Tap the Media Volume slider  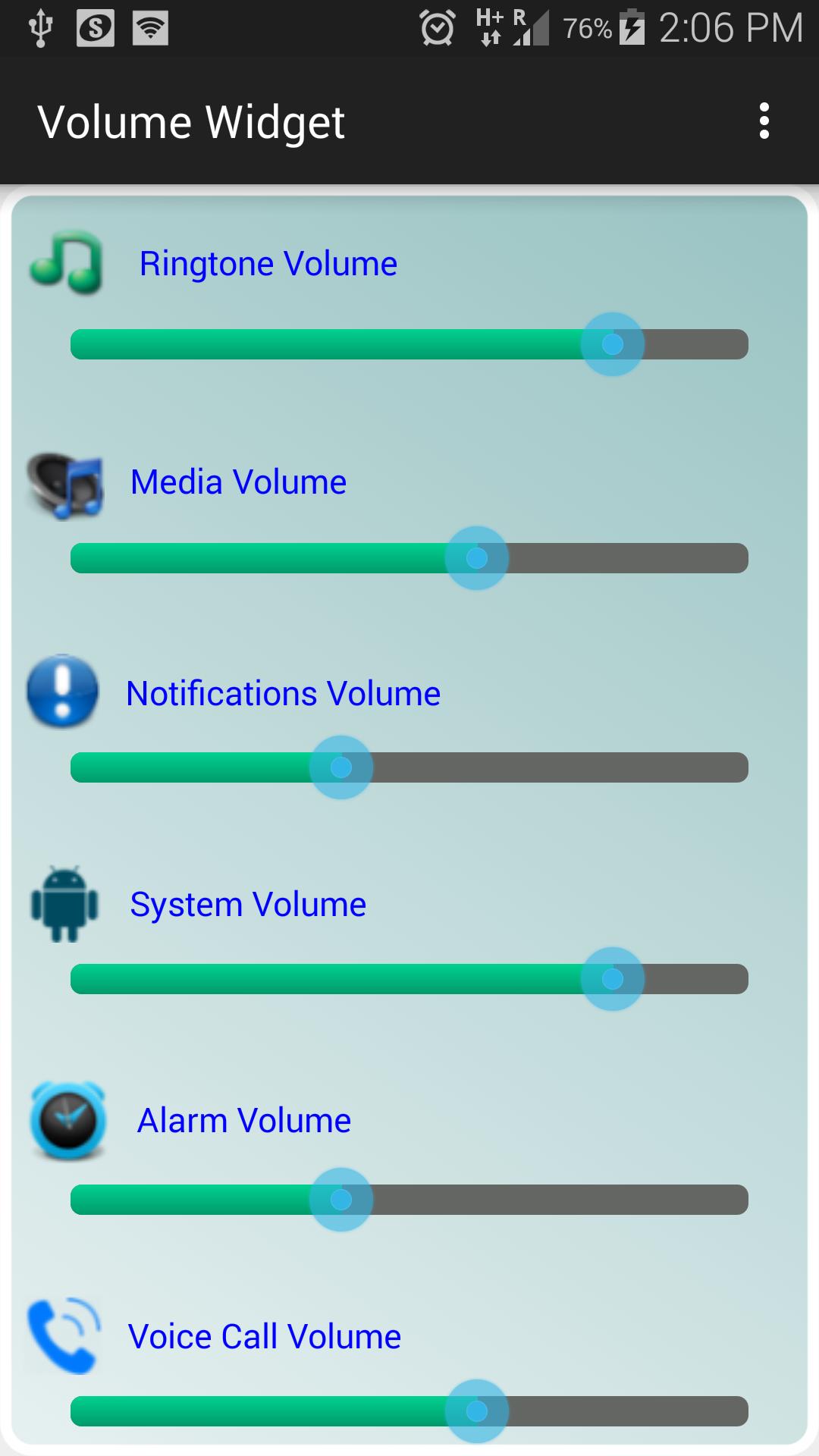coord(409,558)
